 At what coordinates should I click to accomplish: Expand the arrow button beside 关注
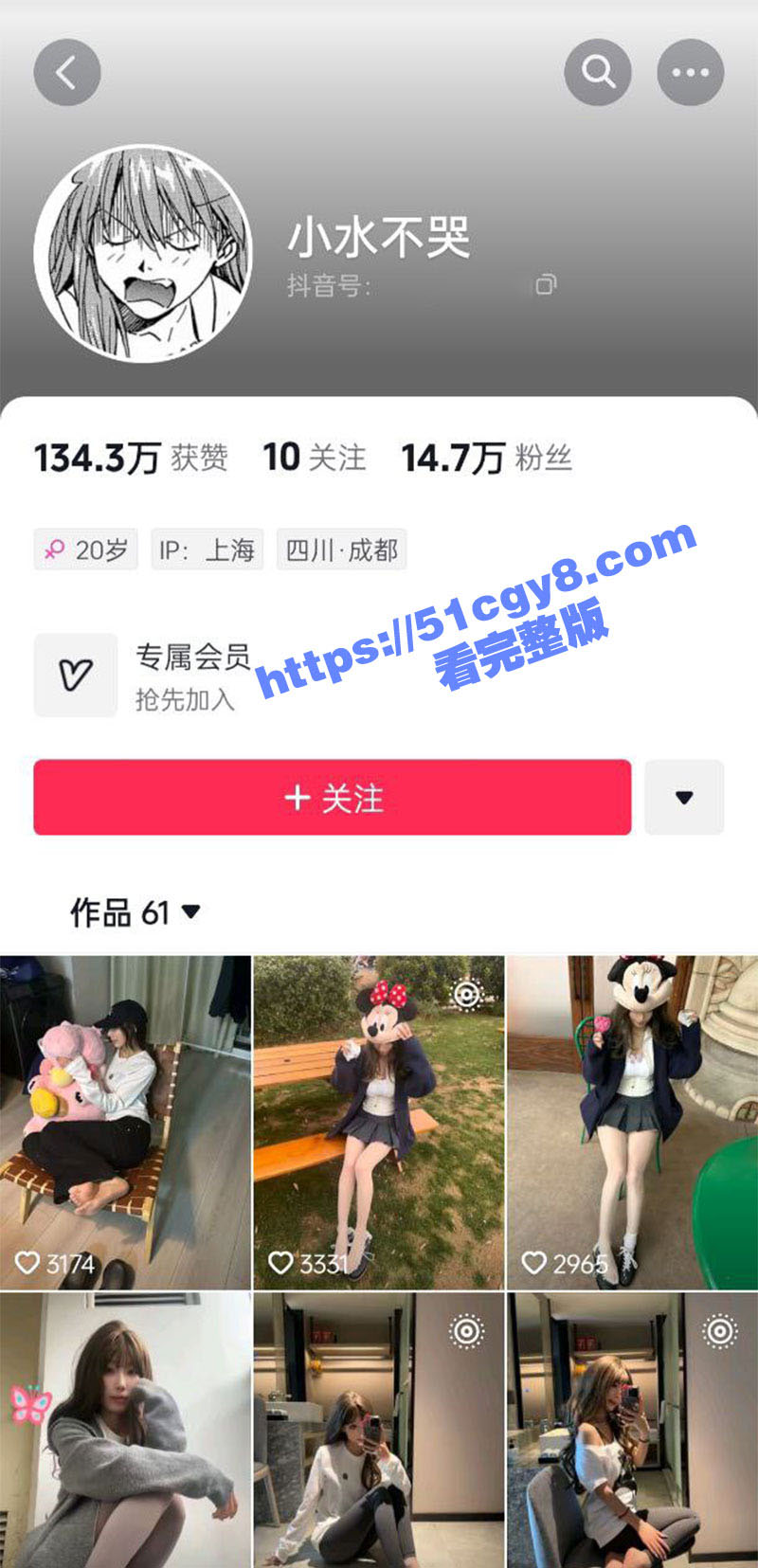pyautogui.click(x=684, y=797)
